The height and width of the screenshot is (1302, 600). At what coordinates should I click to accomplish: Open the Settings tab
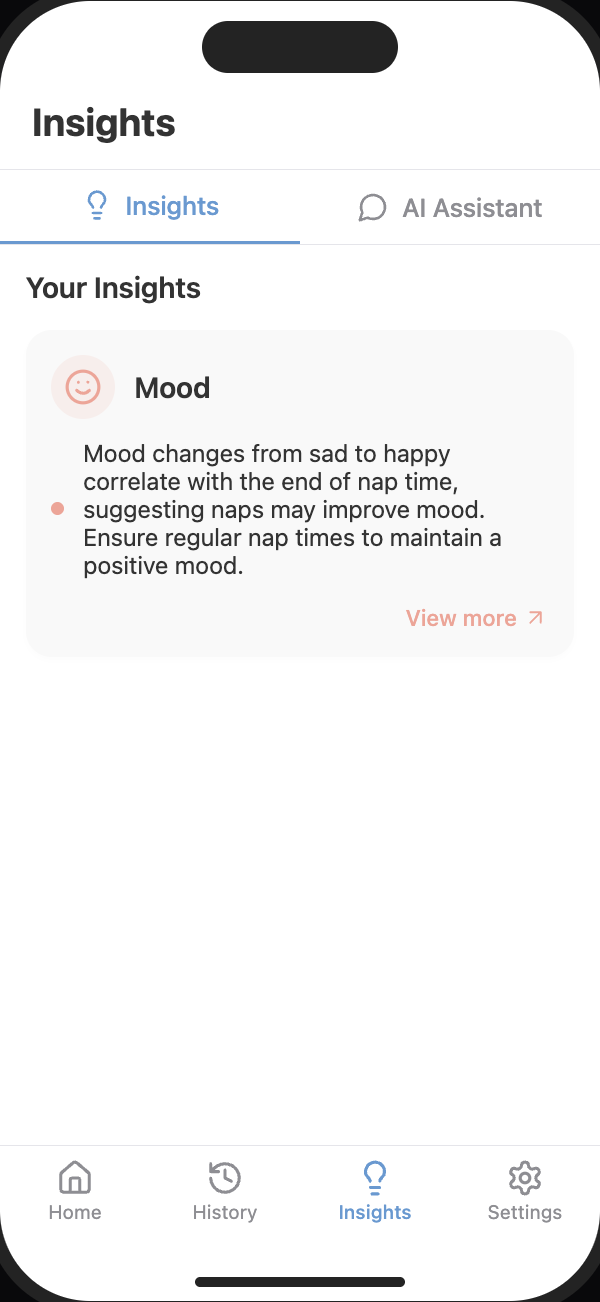(524, 1191)
